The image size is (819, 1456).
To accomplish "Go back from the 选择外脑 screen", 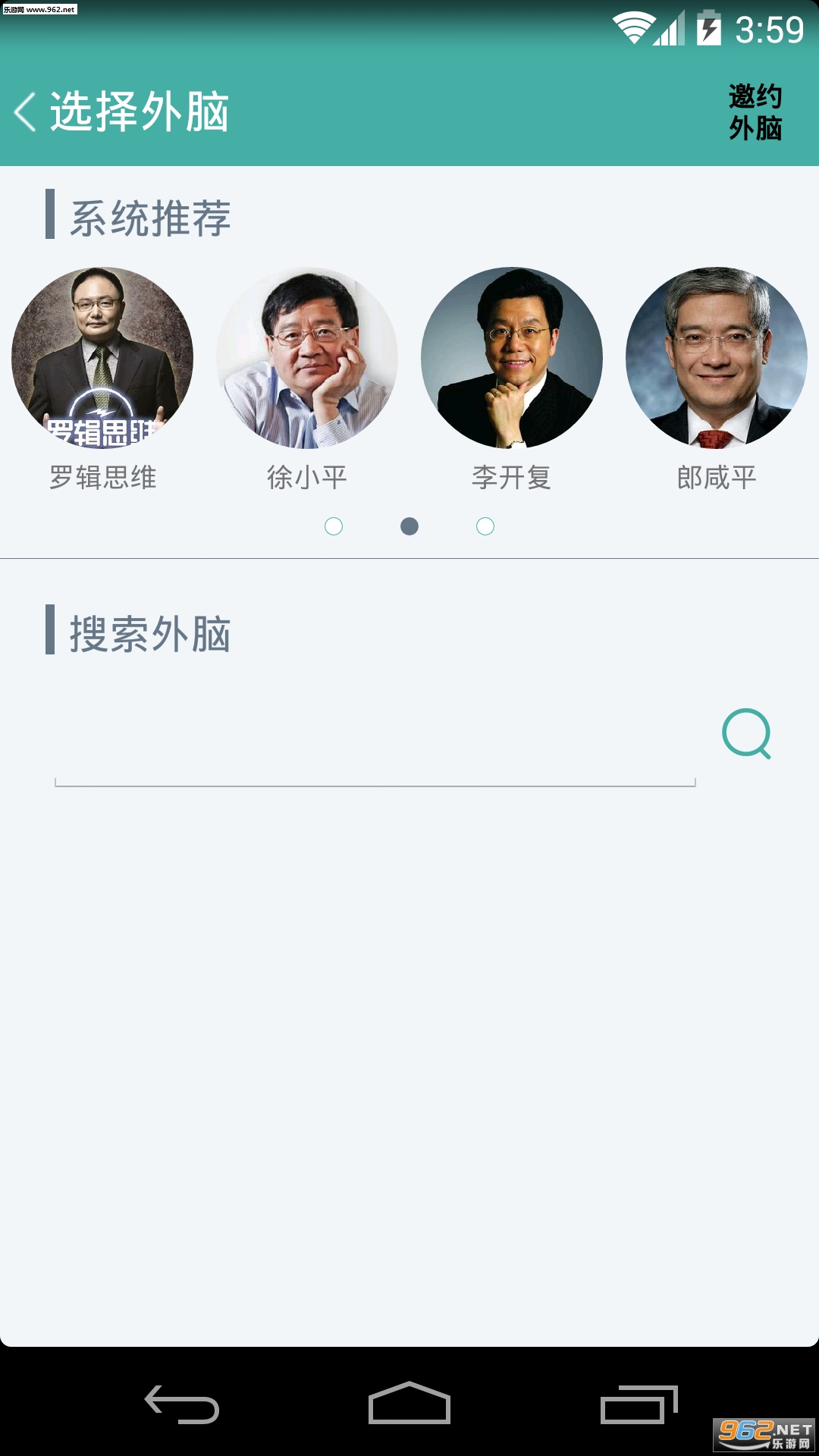I will [x=26, y=112].
